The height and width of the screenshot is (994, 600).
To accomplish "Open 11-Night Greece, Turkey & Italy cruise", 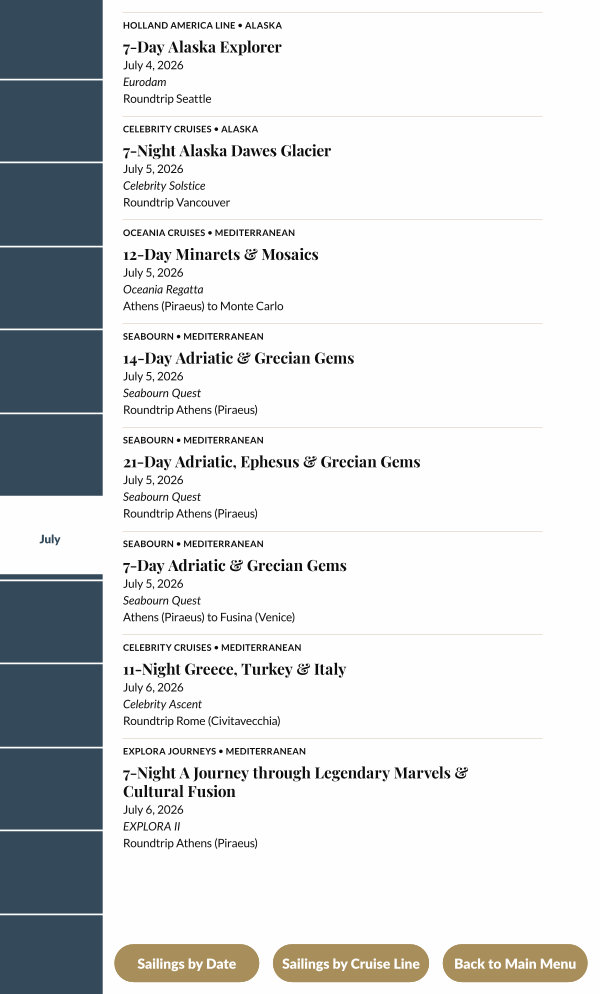I will point(234,670).
